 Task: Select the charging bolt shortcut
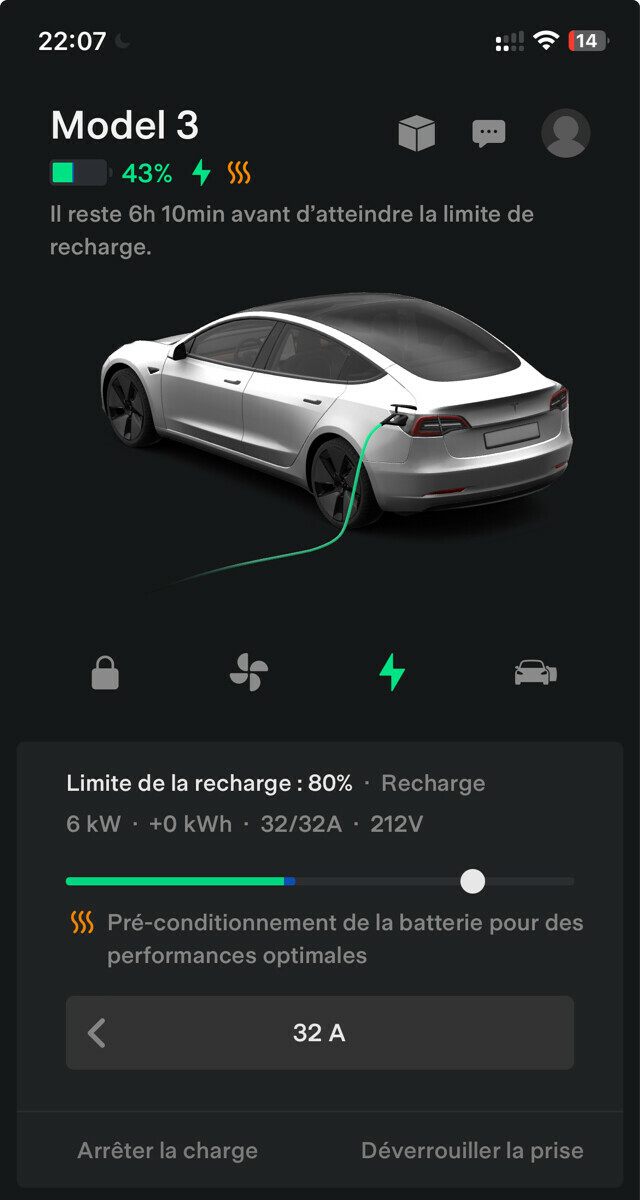point(392,673)
